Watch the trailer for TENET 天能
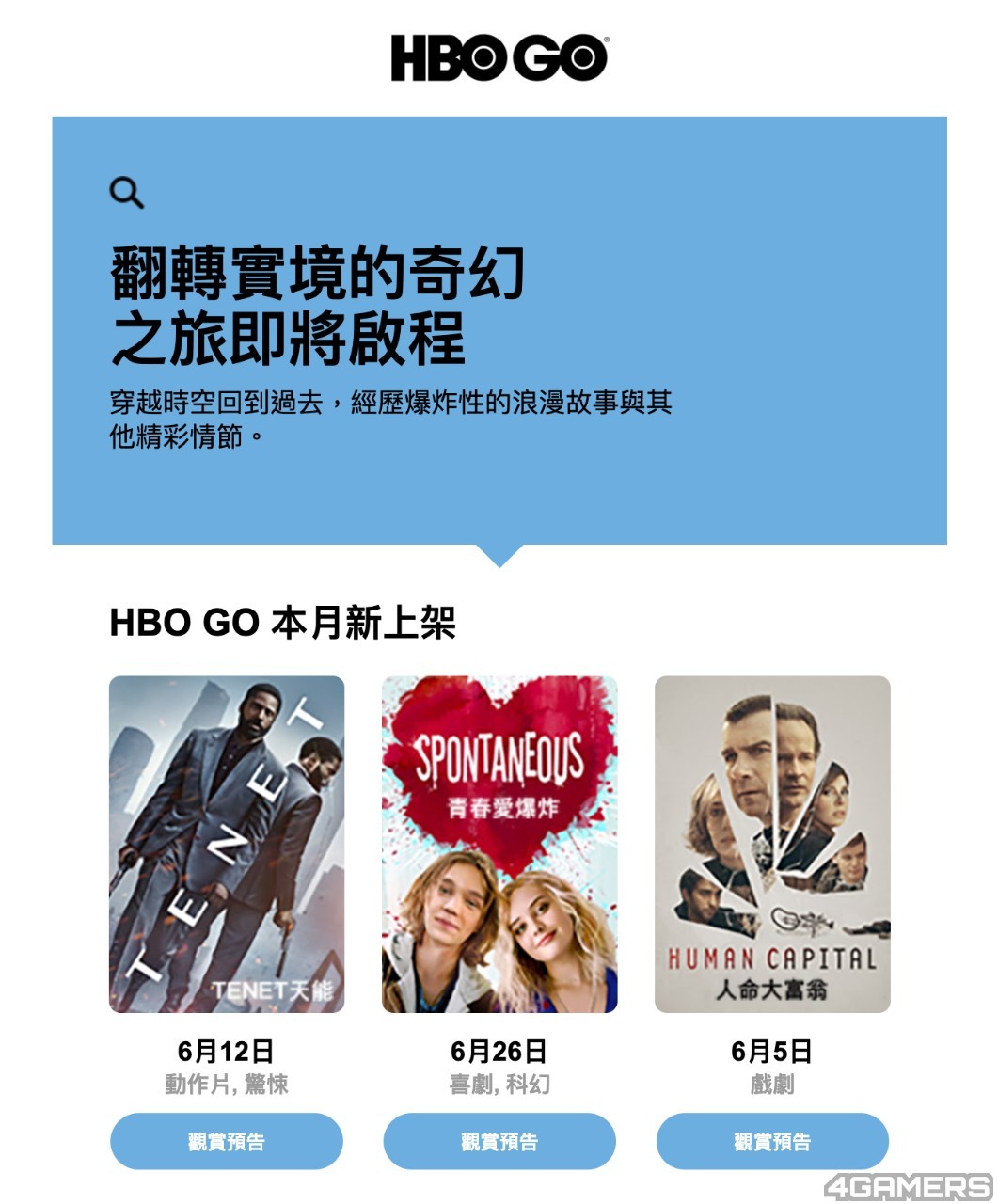998x1204 pixels. tap(226, 1141)
